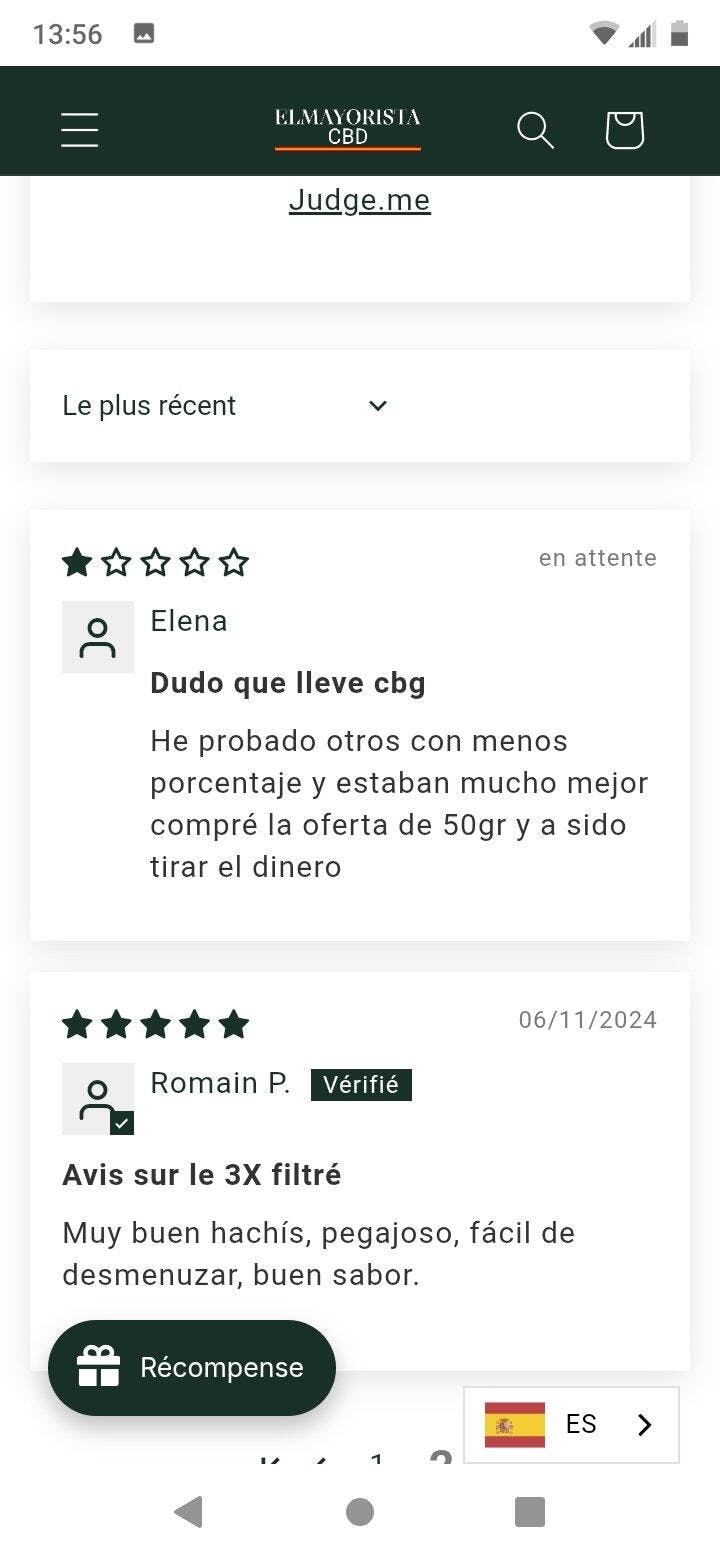
Task: Go back with the system back button
Action: click(x=188, y=1511)
